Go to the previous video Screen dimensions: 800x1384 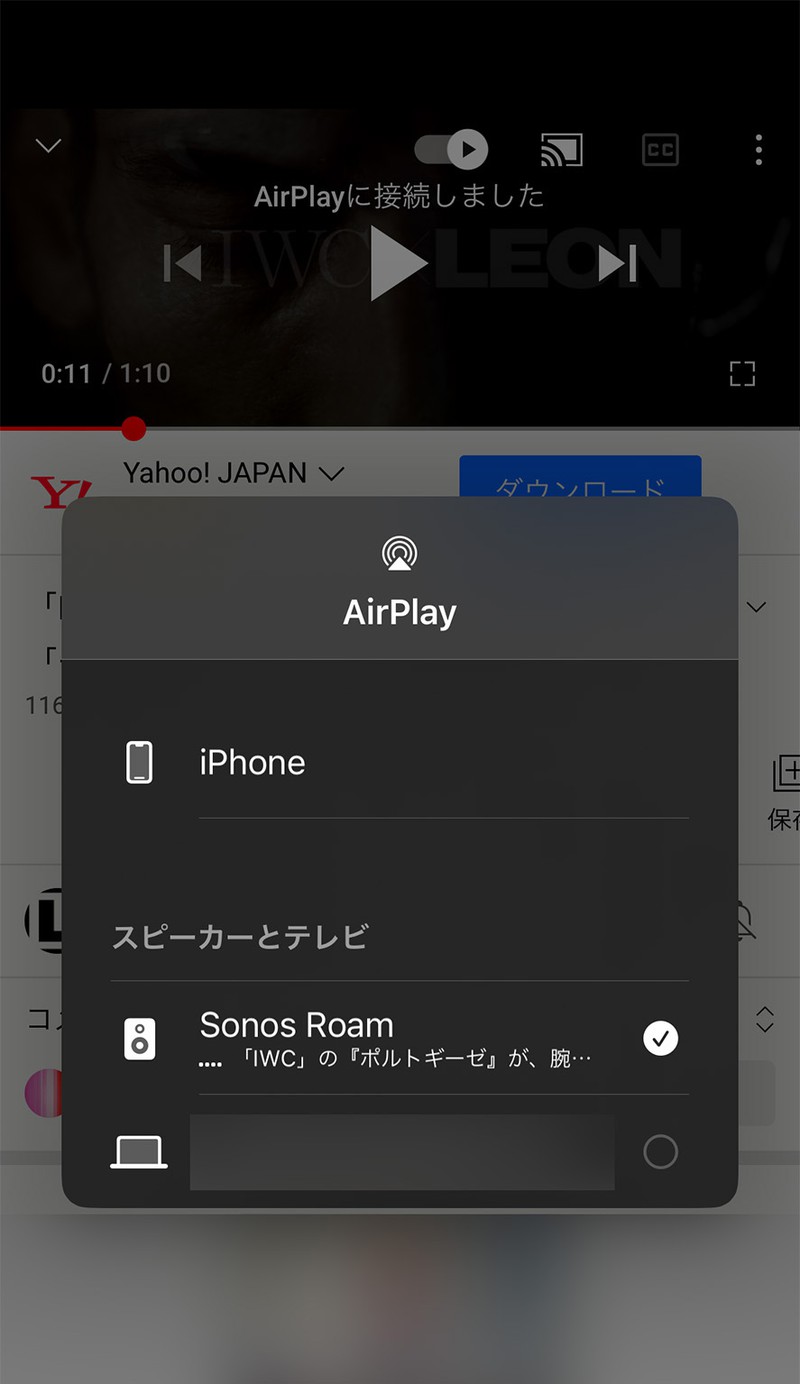point(183,263)
